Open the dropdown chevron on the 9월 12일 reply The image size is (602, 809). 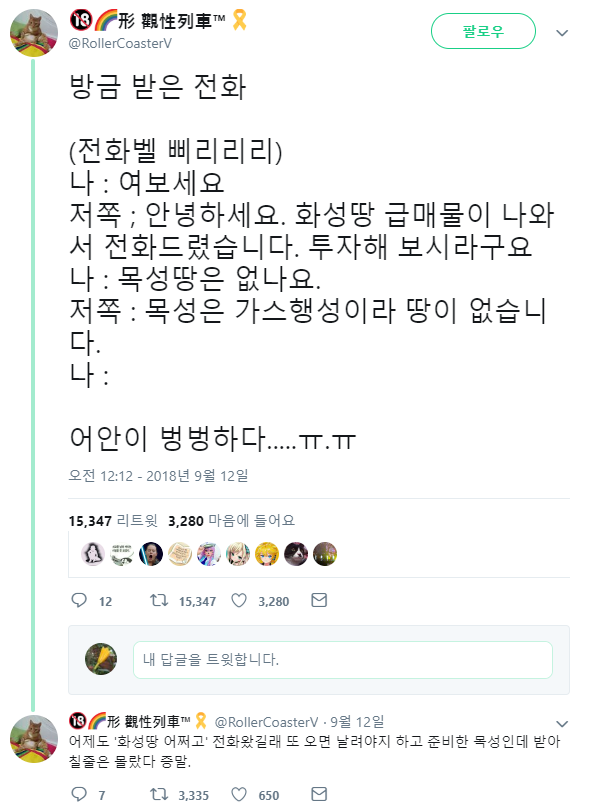[x=562, y=723]
